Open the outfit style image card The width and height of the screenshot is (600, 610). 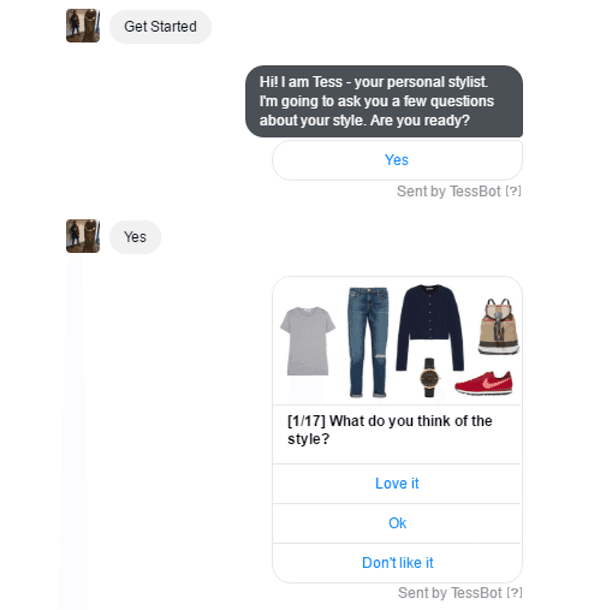[397, 342]
